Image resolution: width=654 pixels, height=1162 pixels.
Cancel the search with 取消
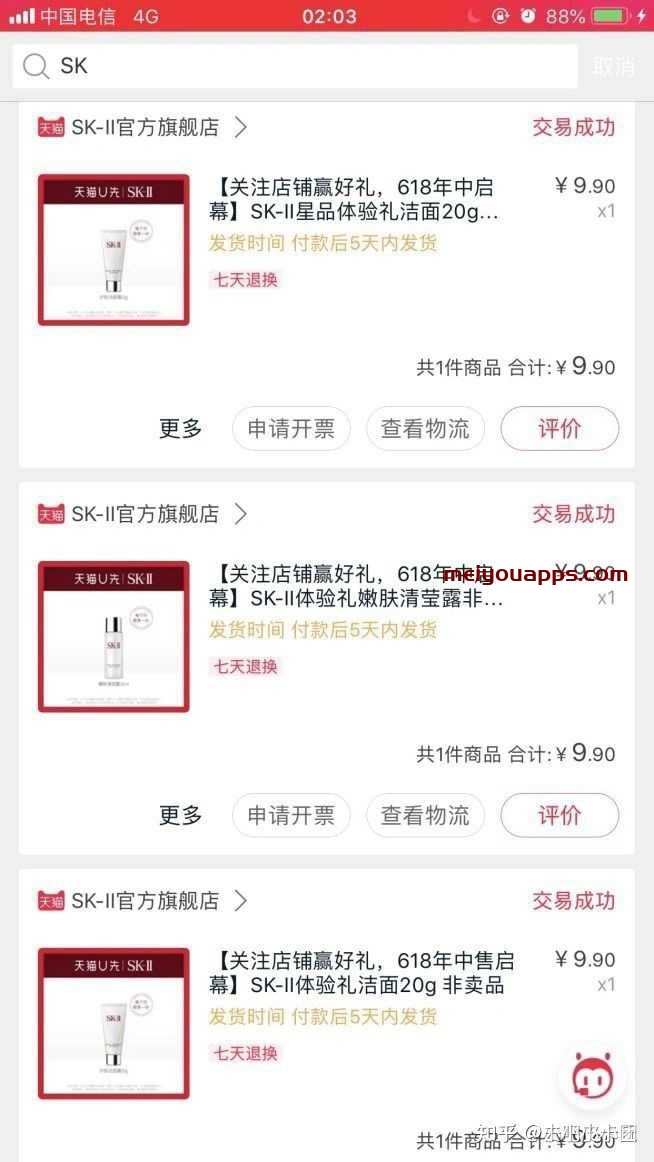tap(613, 66)
